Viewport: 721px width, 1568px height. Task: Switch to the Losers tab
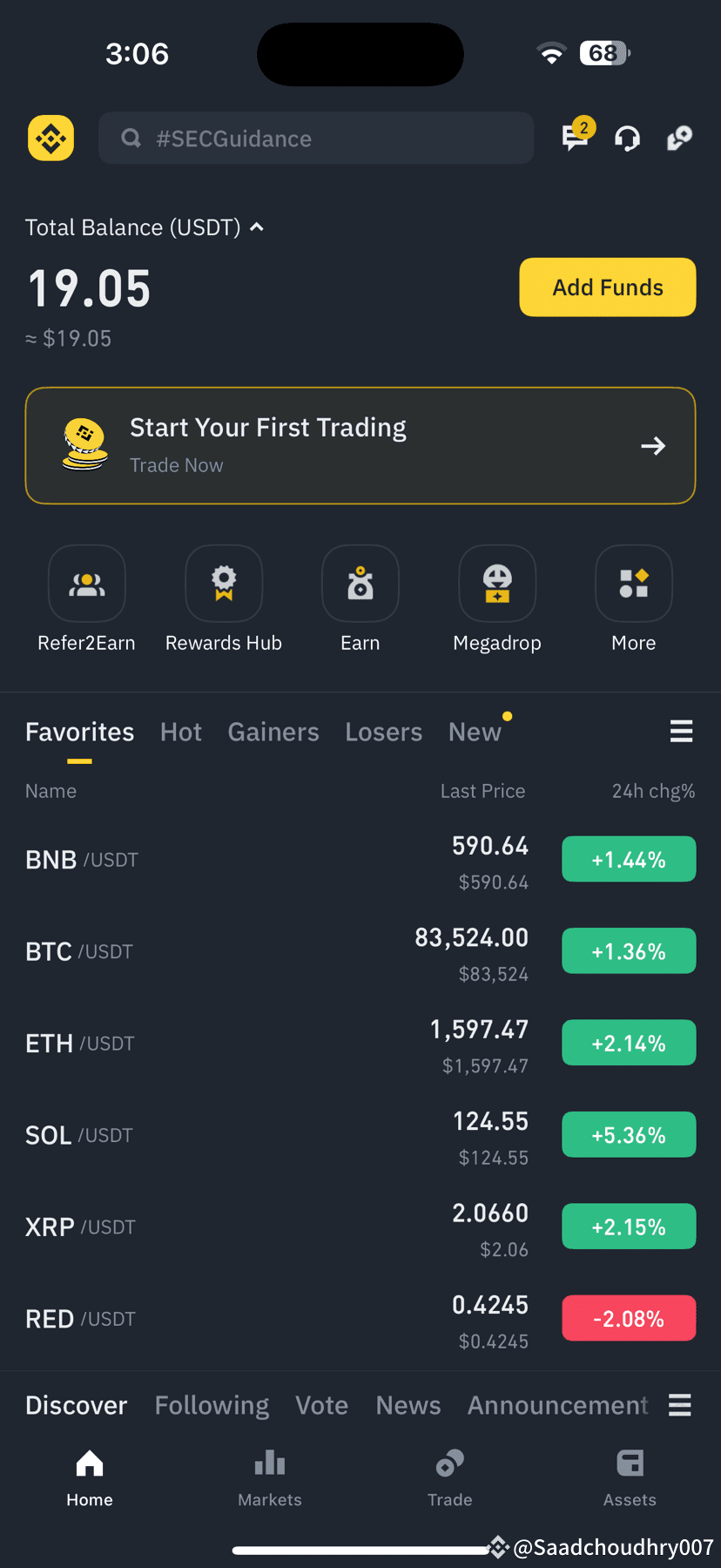(383, 732)
